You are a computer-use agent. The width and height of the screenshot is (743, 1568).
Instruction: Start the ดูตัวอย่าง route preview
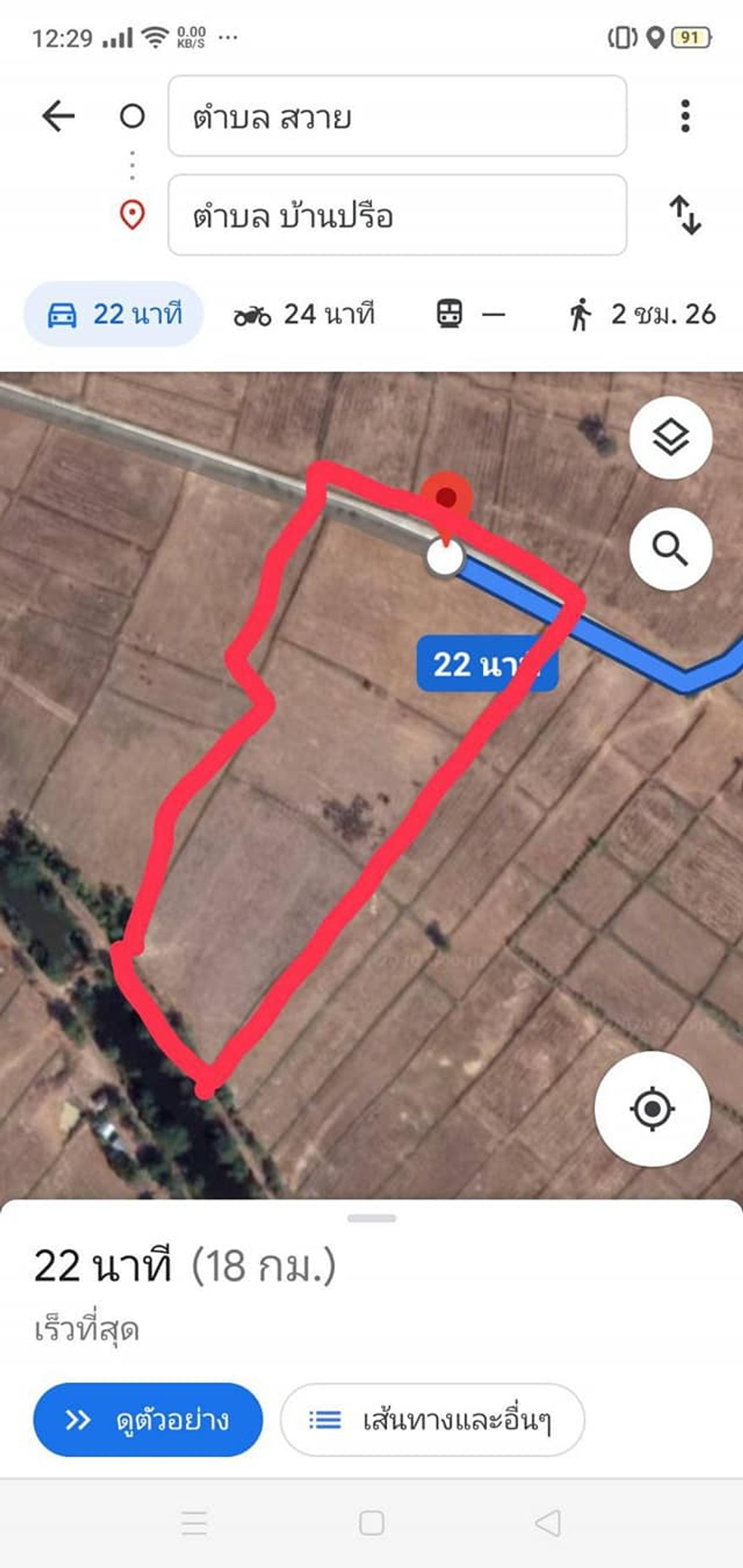(x=148, y=1419)
